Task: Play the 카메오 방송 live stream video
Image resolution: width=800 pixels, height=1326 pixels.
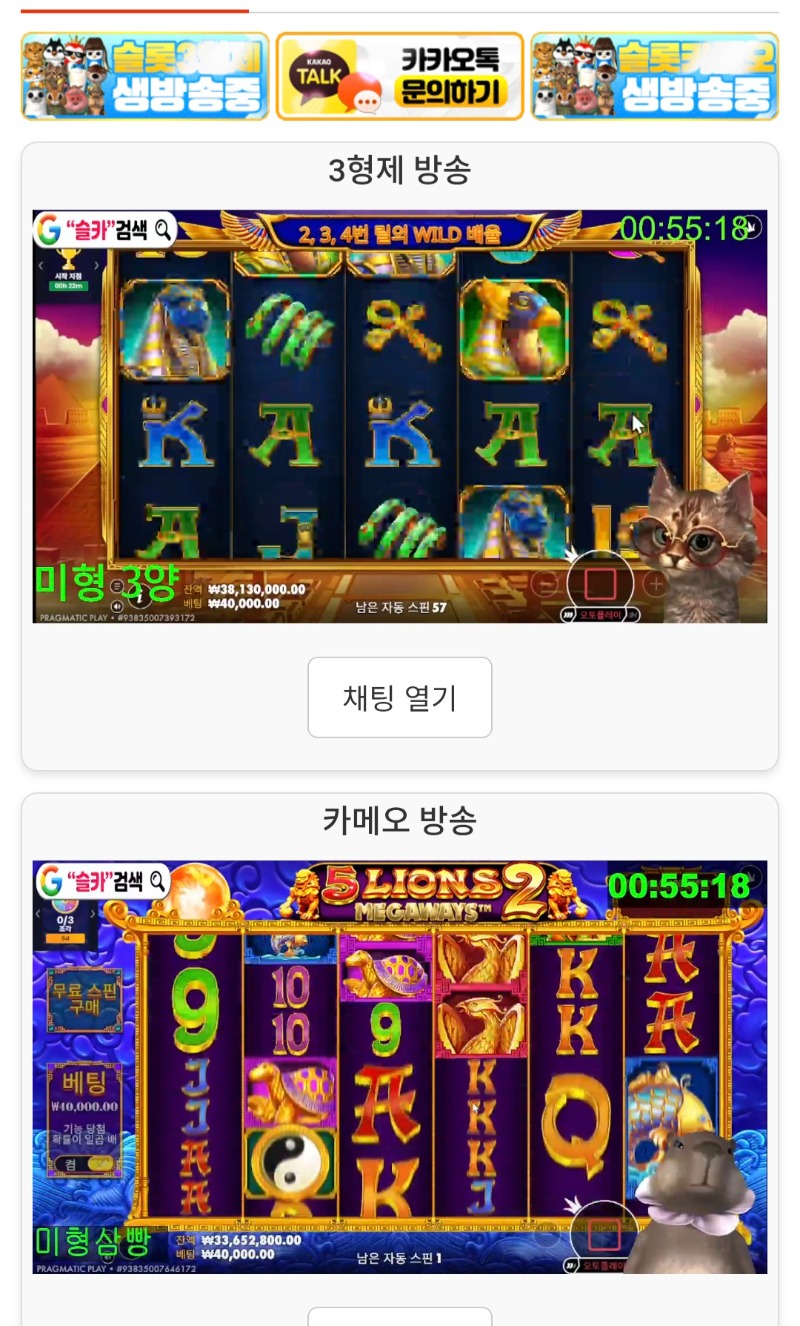Action: (x=400, y=1066)
